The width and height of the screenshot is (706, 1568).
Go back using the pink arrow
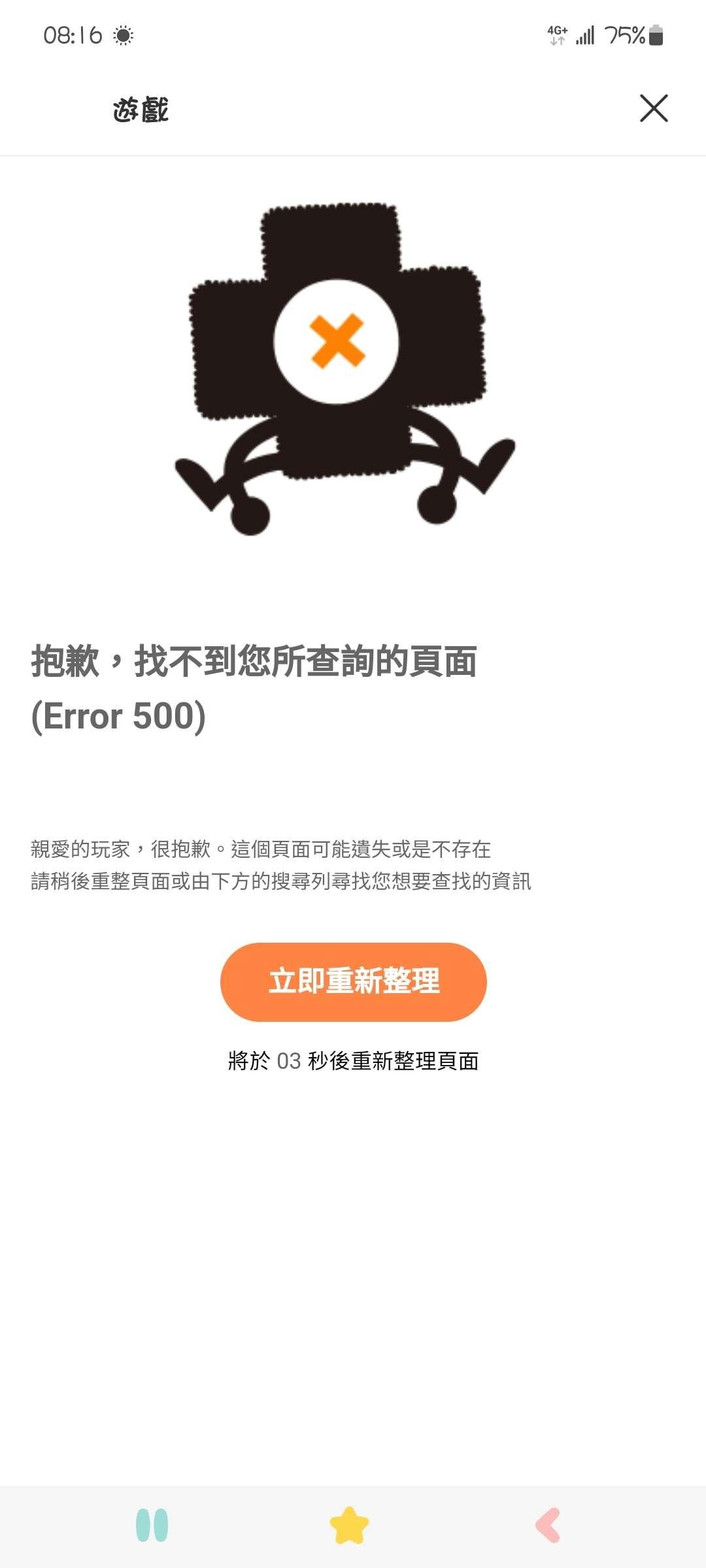[x=548, y=1525]
